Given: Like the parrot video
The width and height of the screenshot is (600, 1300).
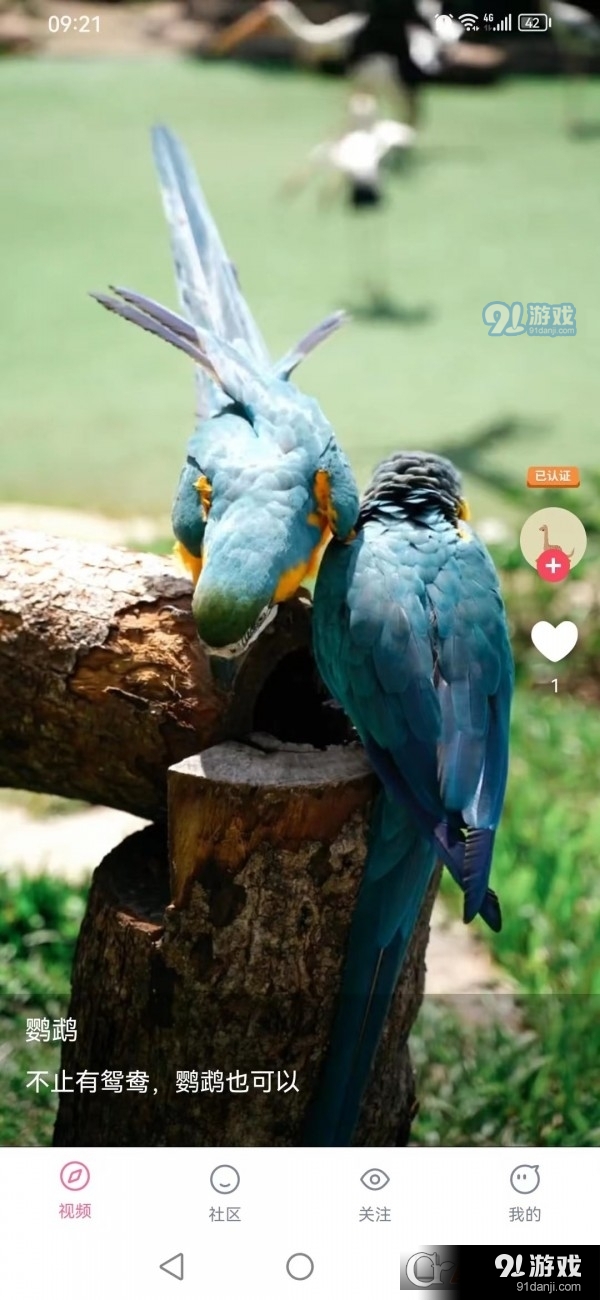Looking at the screenshot, I should [554, 641].
